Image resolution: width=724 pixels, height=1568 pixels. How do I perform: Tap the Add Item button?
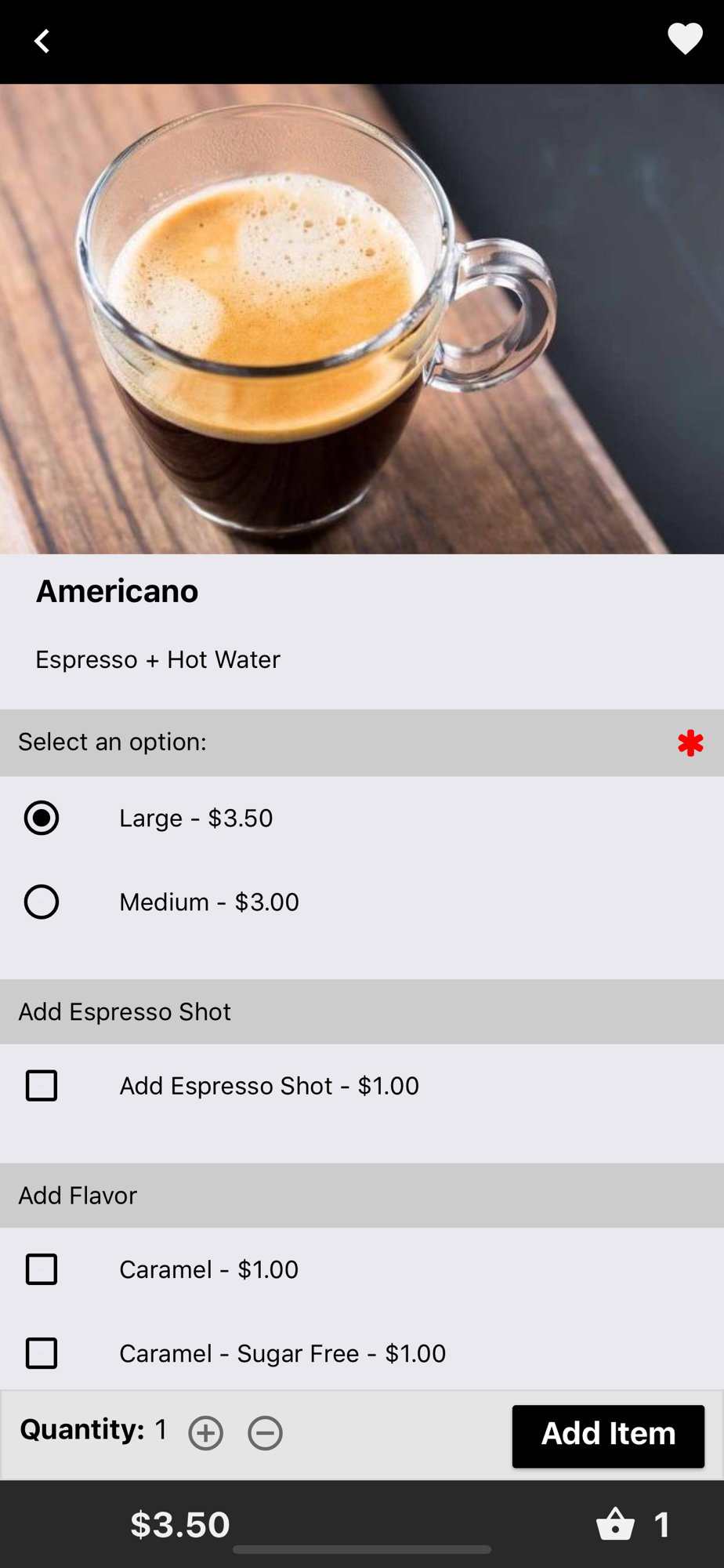pos(608,1436)
